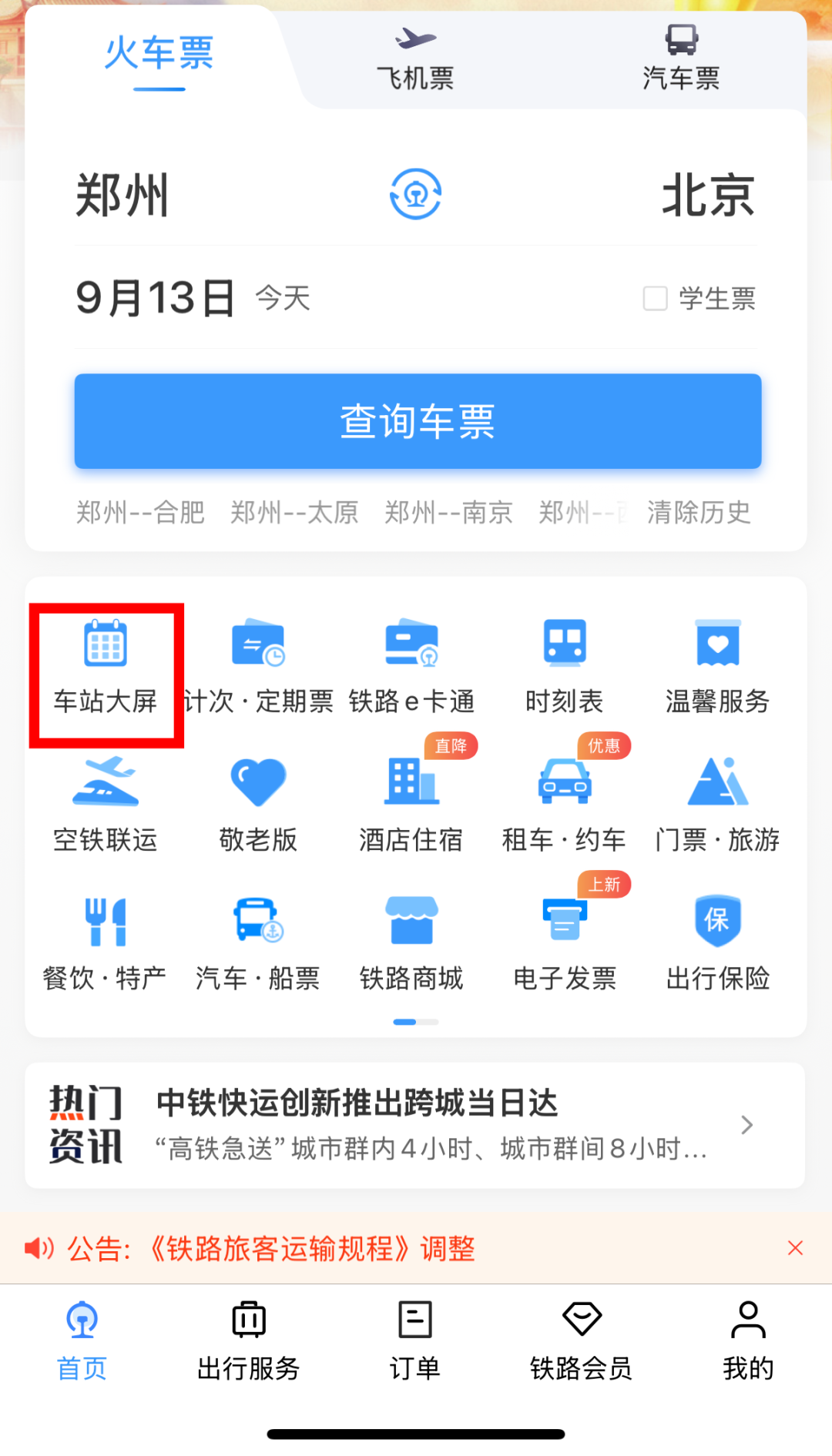Go to the 订单 tab
832x1456 pixels.
pyautogui.click(x=415, y=1341)
